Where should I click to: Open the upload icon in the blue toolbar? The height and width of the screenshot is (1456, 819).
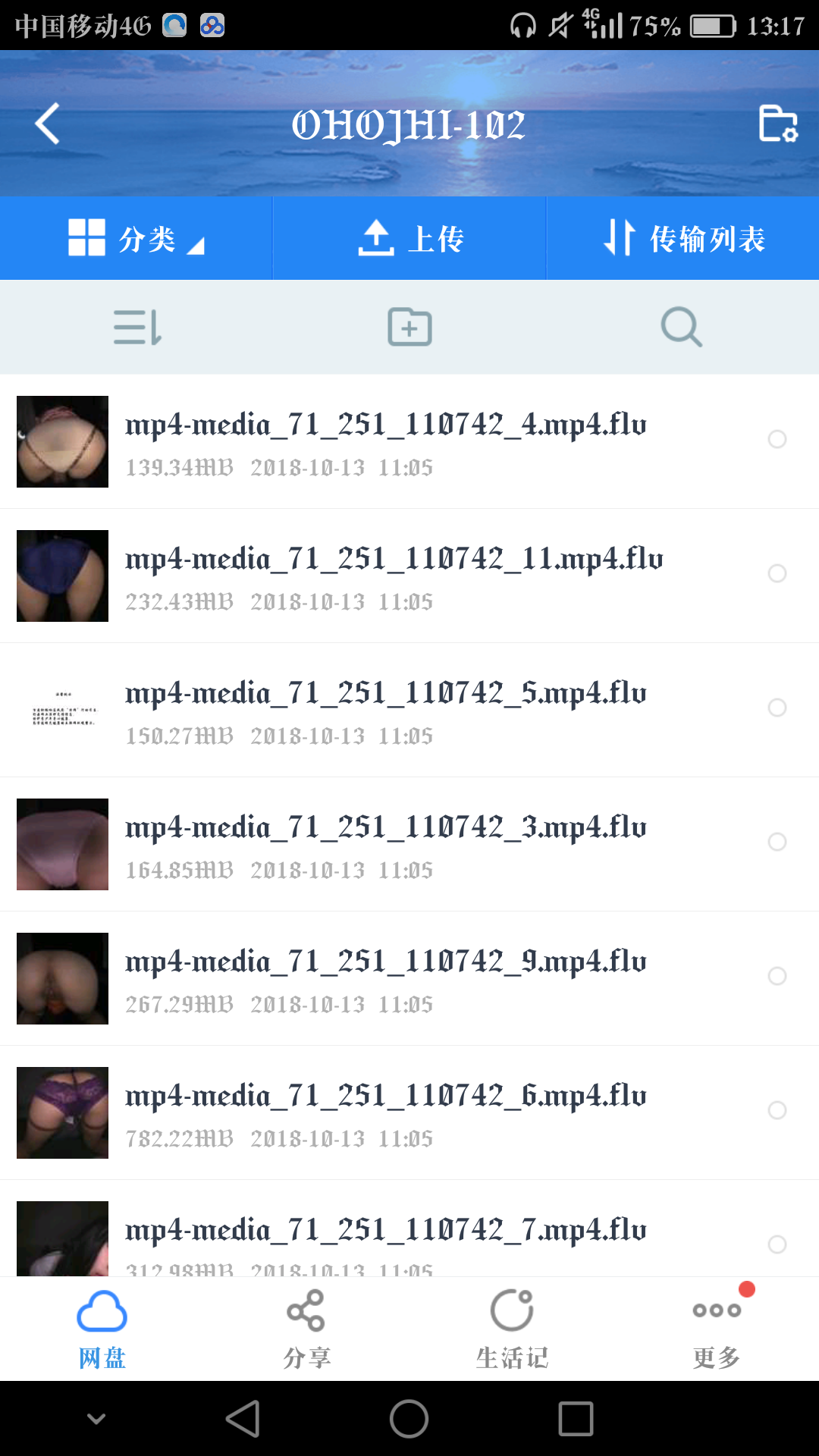[377, 237]
